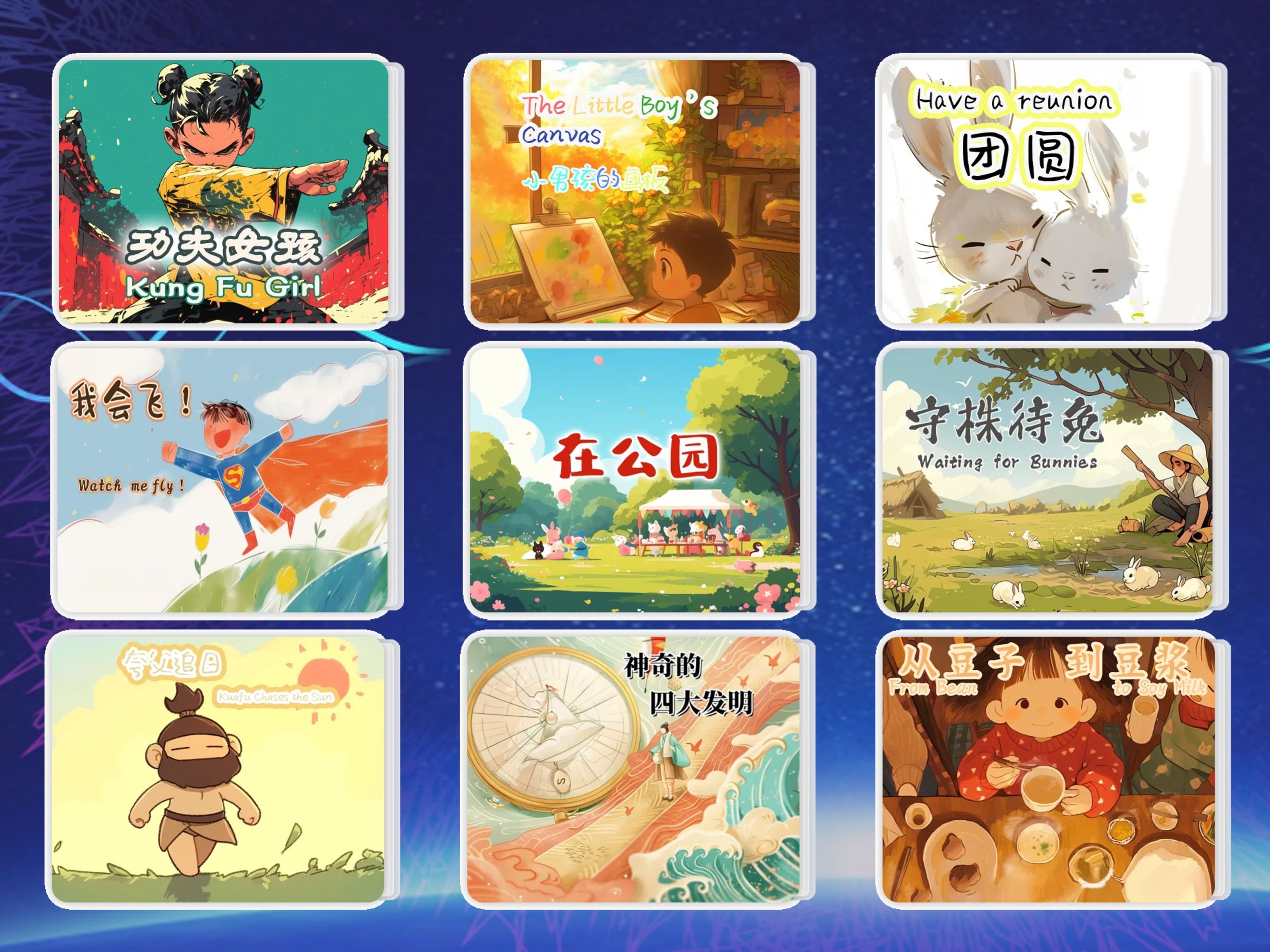Select Kuafu Chases the Sun book

[218, 770]
